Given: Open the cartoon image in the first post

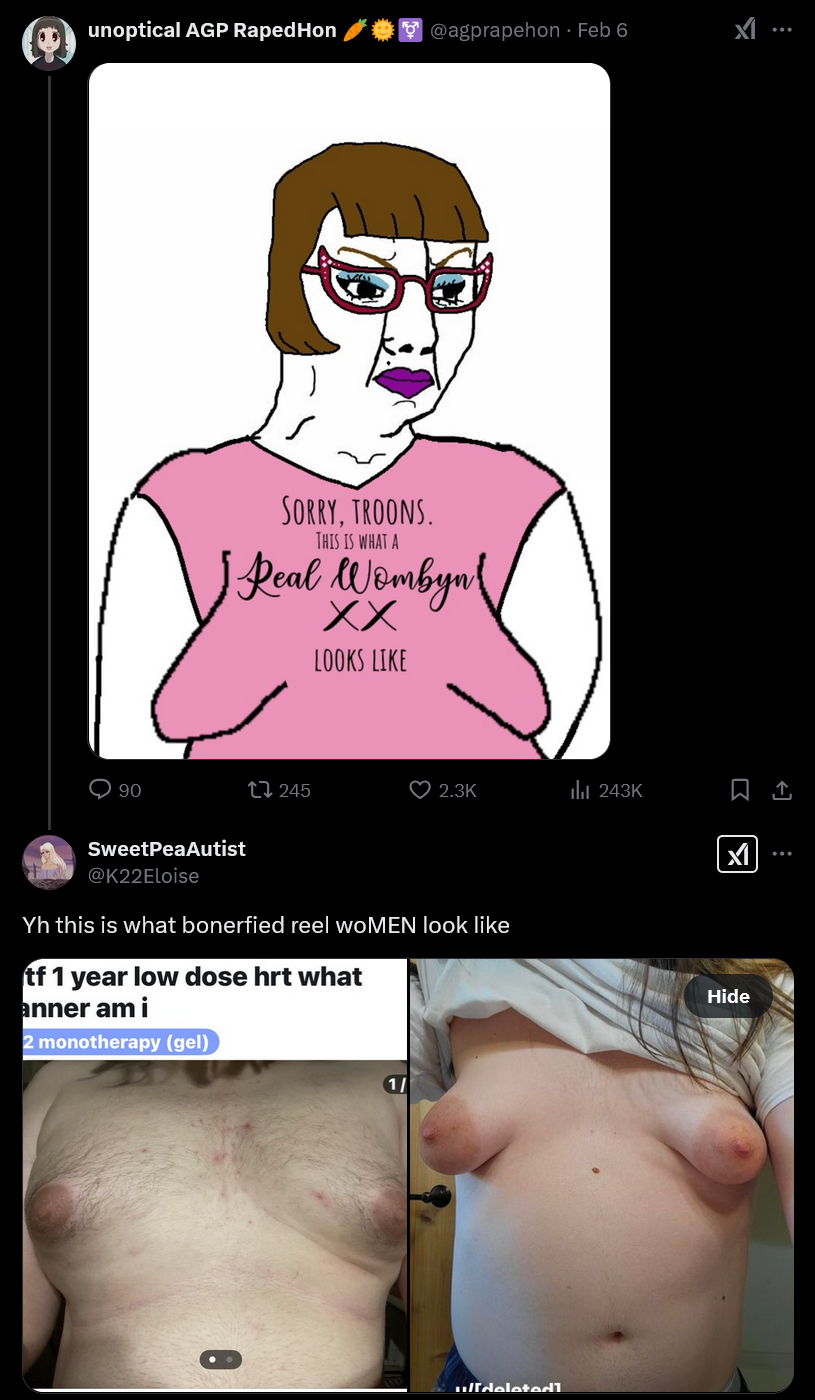Looking at the screenshot, I should tap(349, 411).
